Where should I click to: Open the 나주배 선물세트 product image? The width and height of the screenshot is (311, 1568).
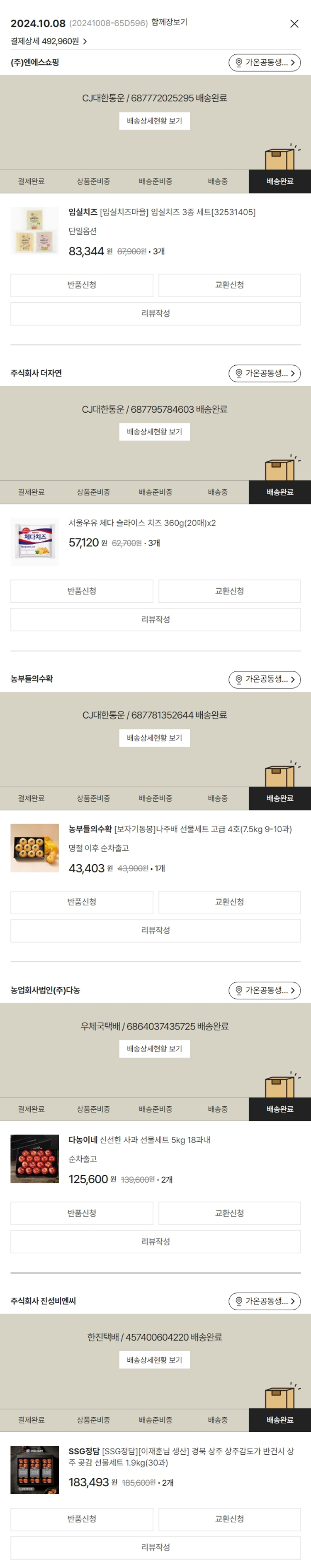click(x=34, y=847)
